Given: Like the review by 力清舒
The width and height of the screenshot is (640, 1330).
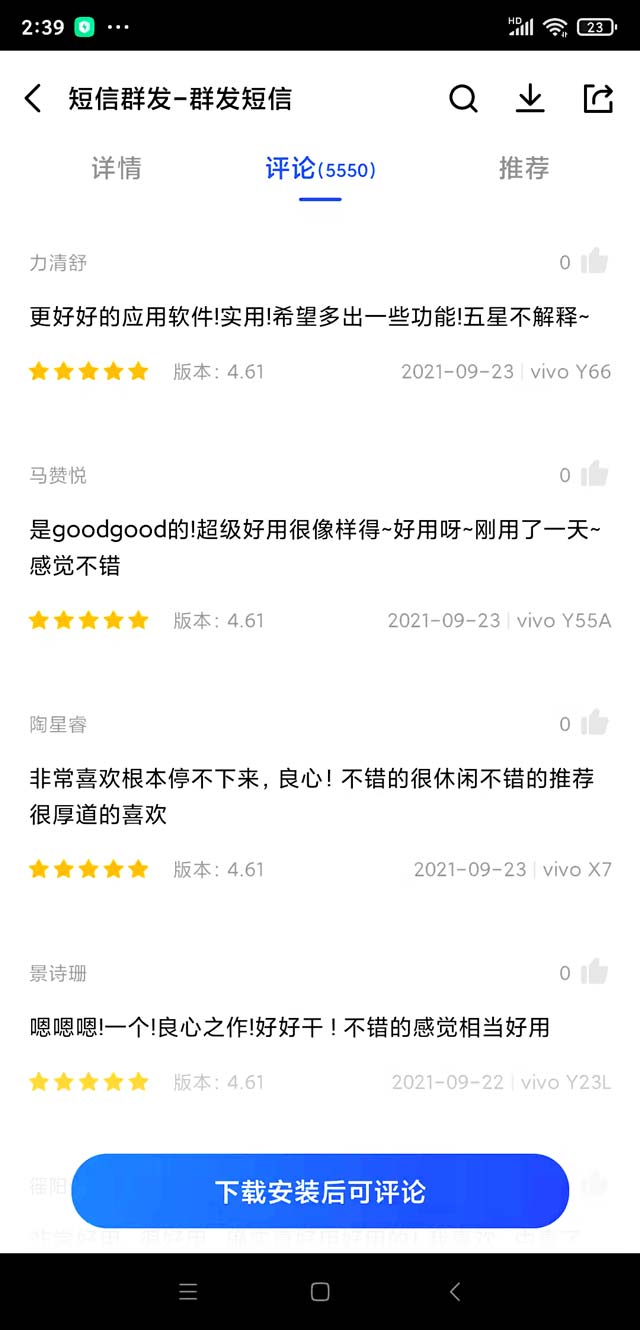Looking at the screenshot, I should [594, 262].
